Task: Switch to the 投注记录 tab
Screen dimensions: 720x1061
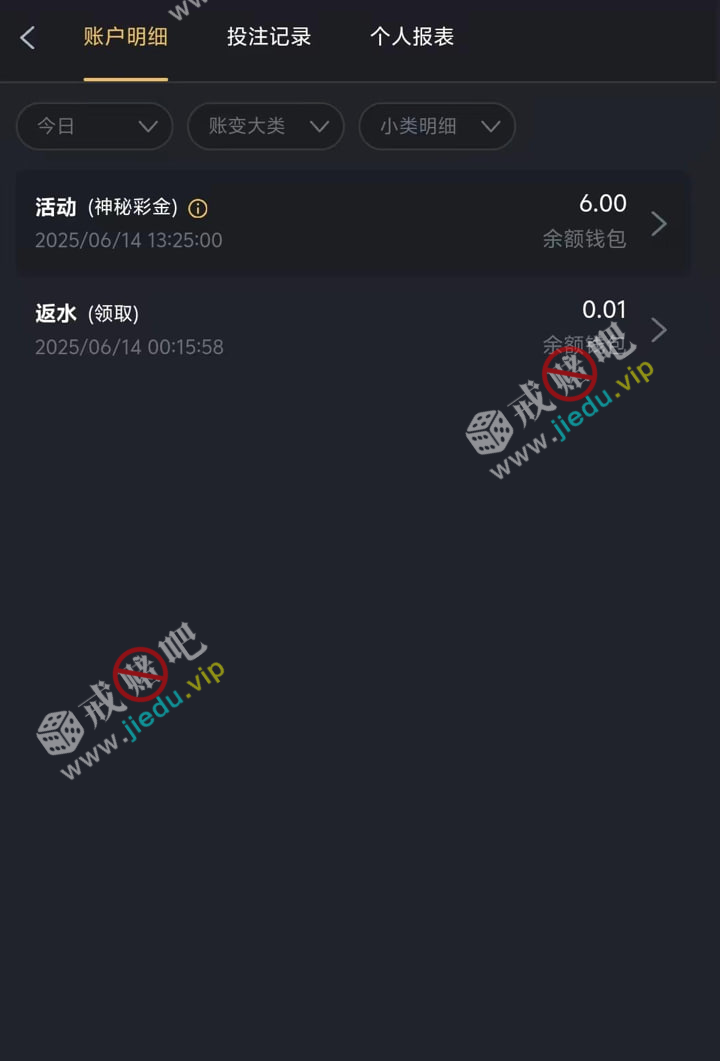Action: pos(269,38)
